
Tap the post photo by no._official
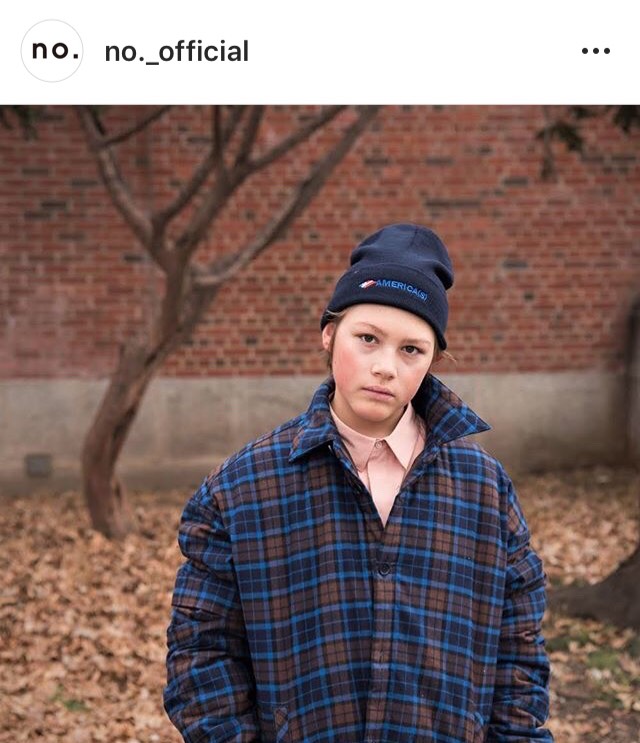pos(320,424)
